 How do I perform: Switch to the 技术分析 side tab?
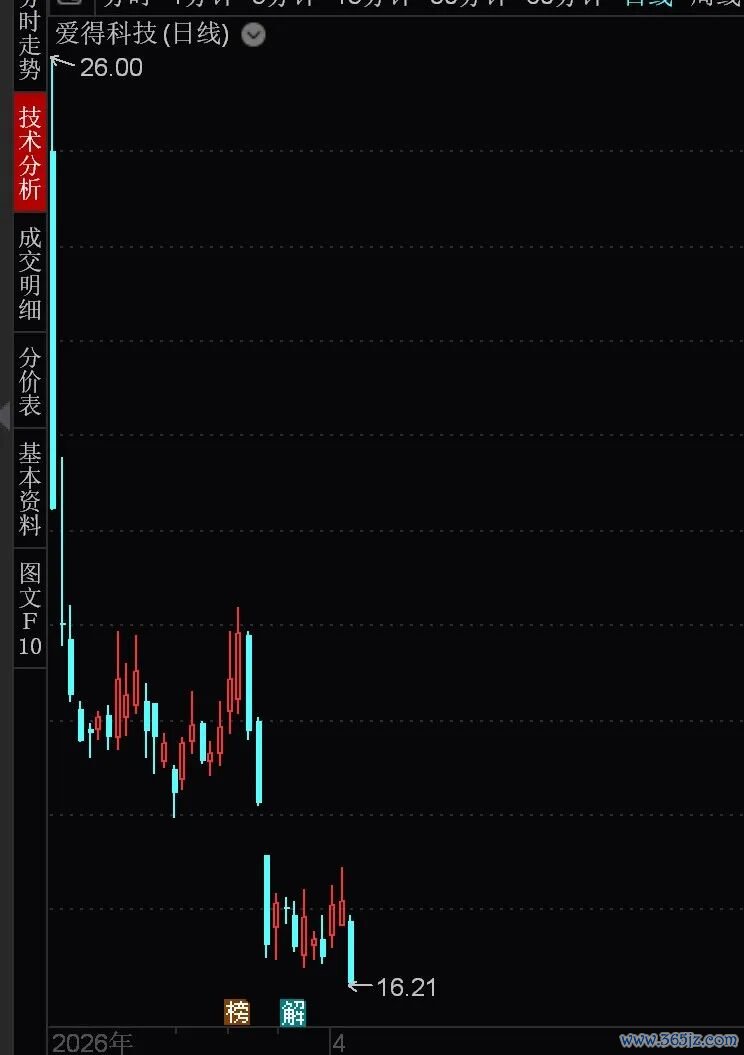(x=30, y=152)
